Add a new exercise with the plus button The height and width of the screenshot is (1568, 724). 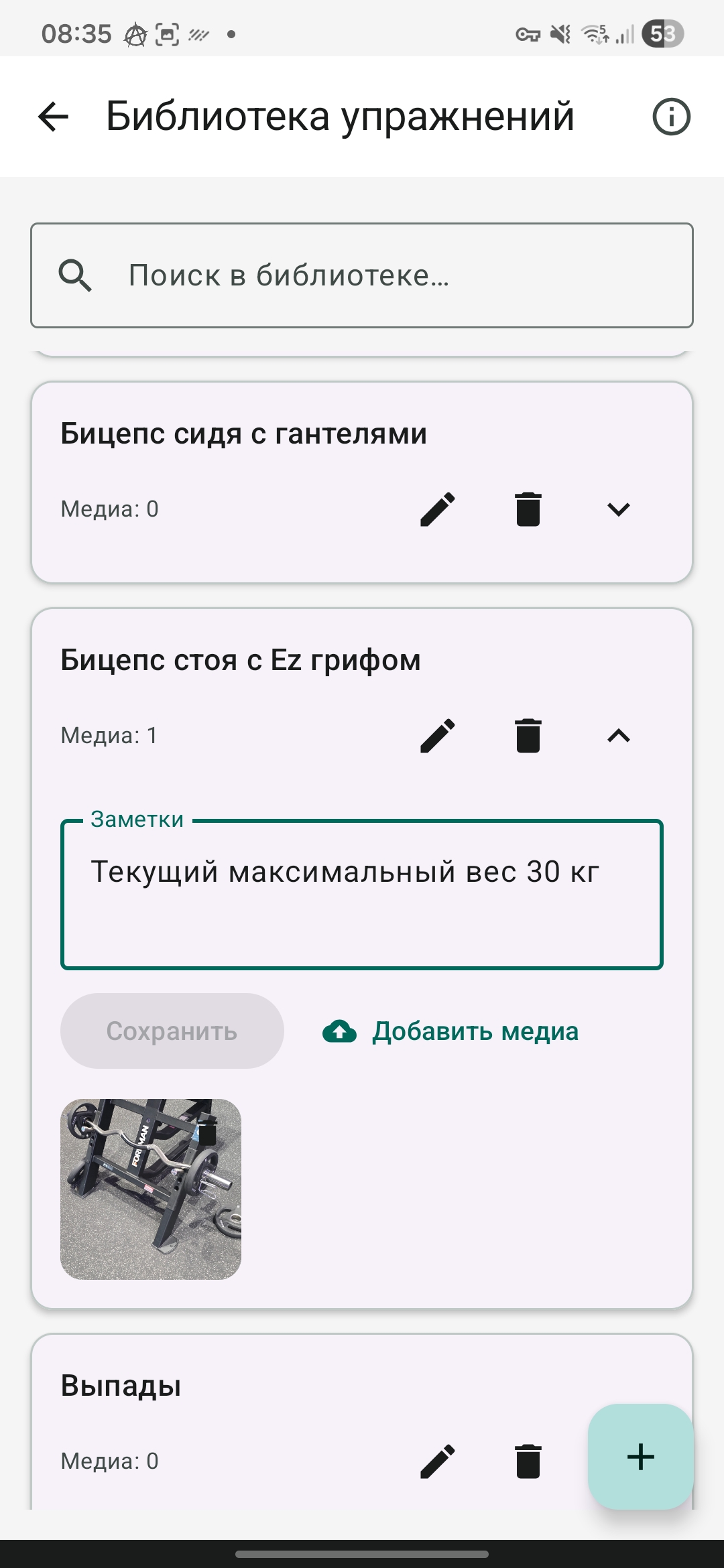tap(640, 1457)
